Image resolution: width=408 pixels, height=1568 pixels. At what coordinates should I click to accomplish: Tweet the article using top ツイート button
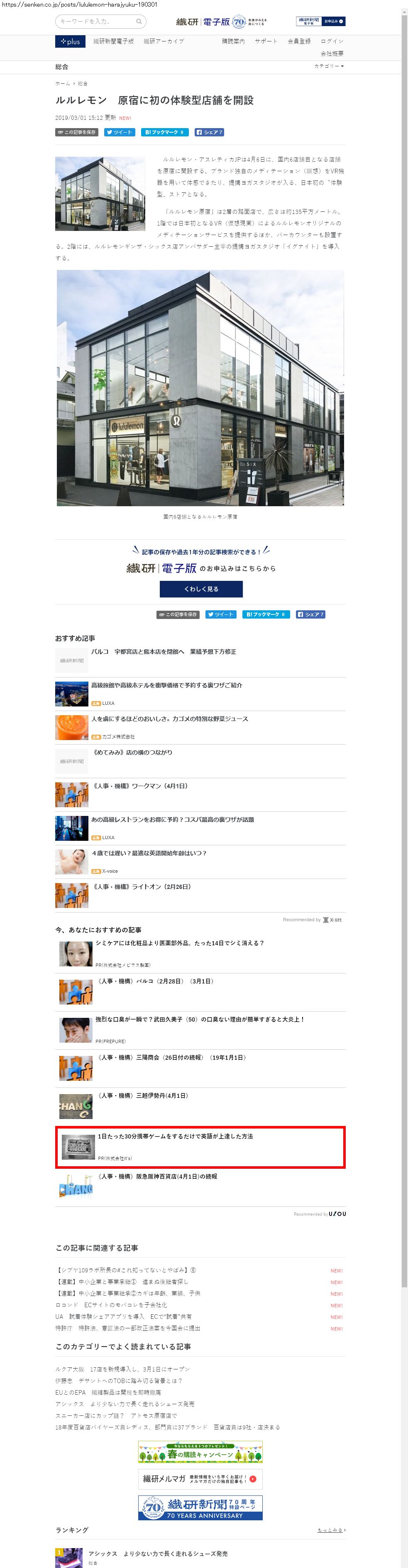point(120,132)
